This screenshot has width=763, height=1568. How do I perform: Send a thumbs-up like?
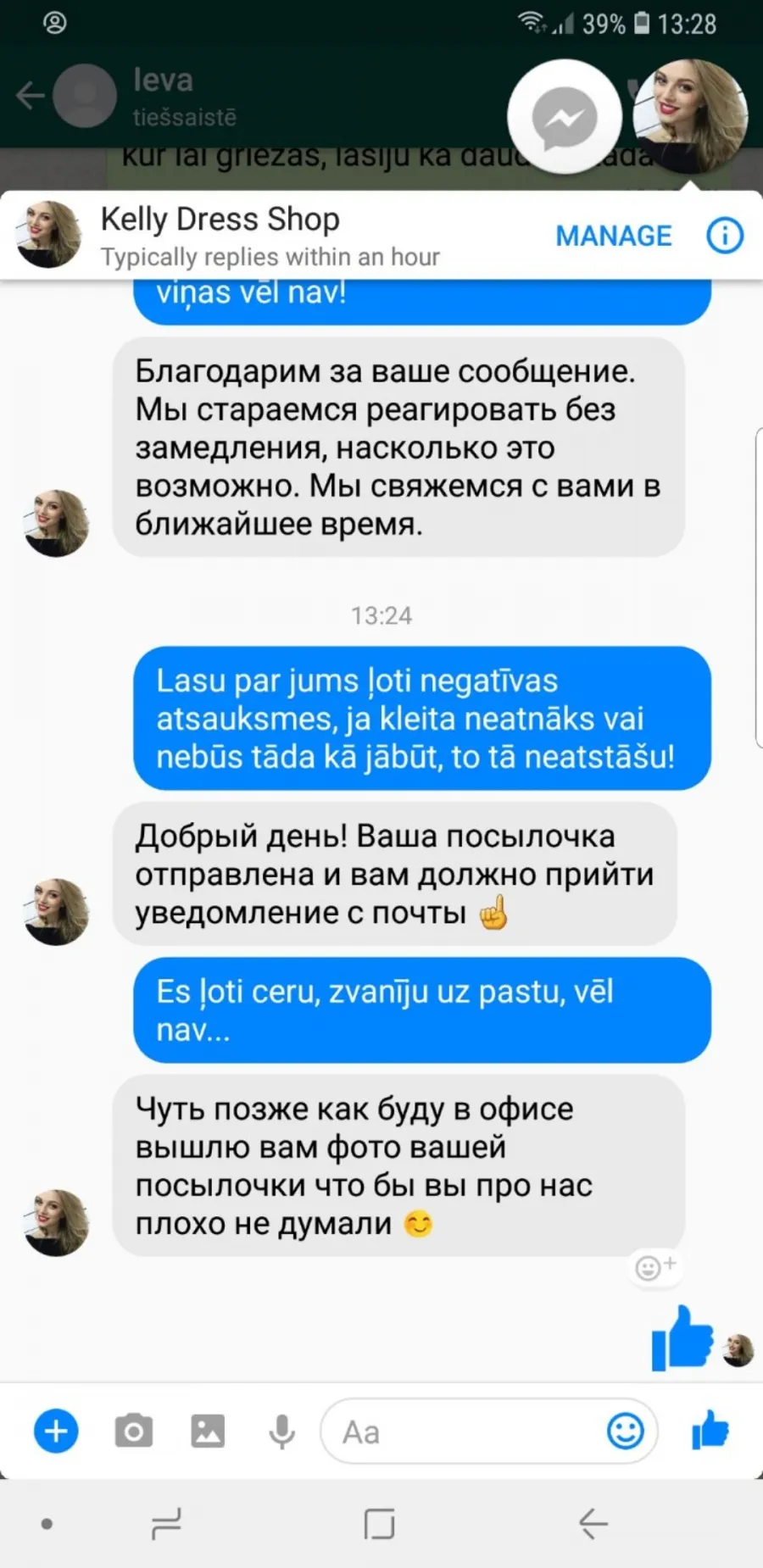[710, 1432]
